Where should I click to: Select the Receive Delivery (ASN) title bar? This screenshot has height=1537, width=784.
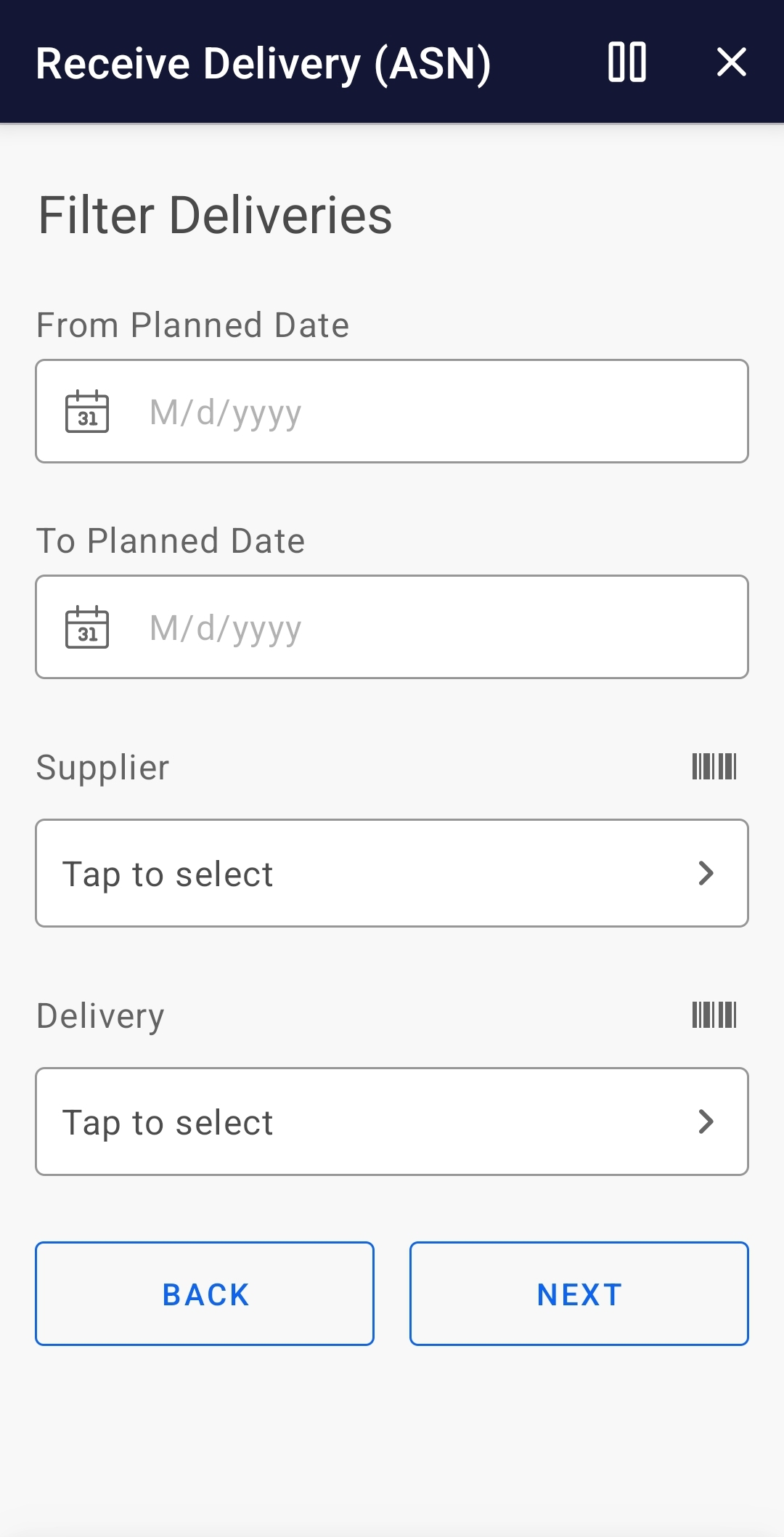(264, 62)
